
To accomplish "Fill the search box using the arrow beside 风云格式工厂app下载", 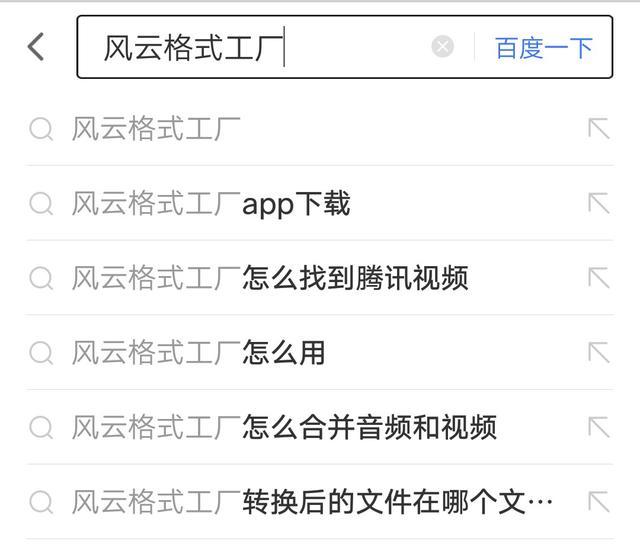I will (598, 204).
